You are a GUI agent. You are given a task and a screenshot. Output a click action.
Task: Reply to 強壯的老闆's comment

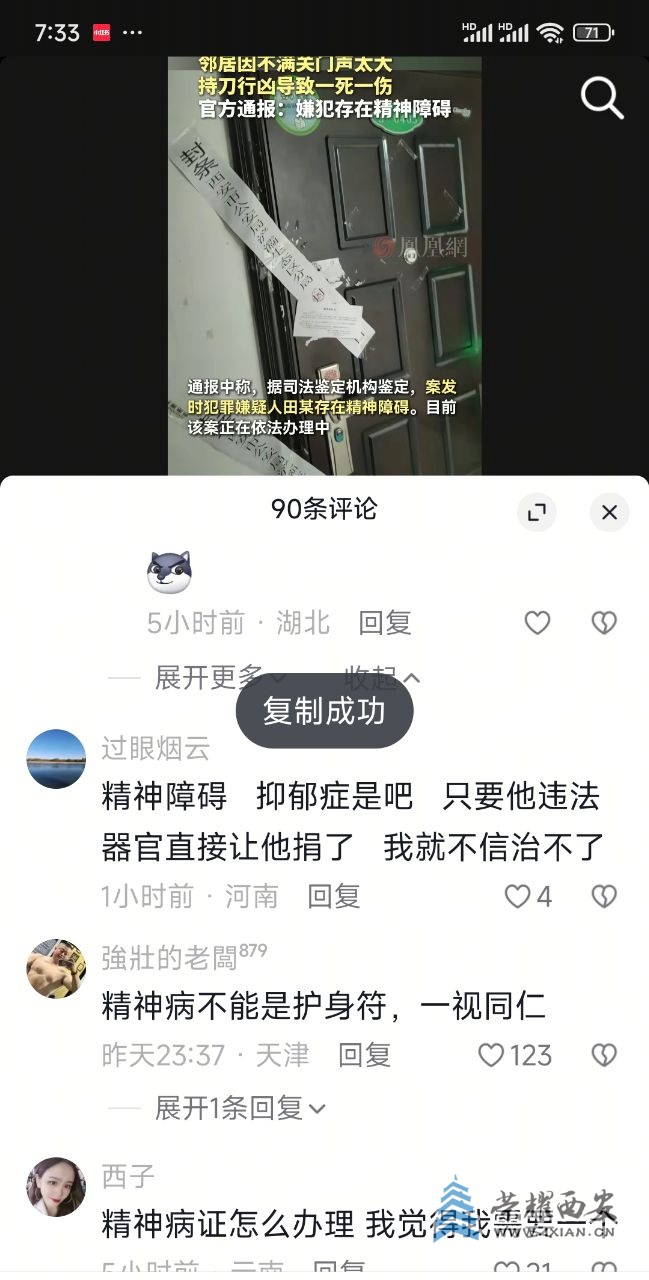pyautogui.click(x=364, y=1055)
